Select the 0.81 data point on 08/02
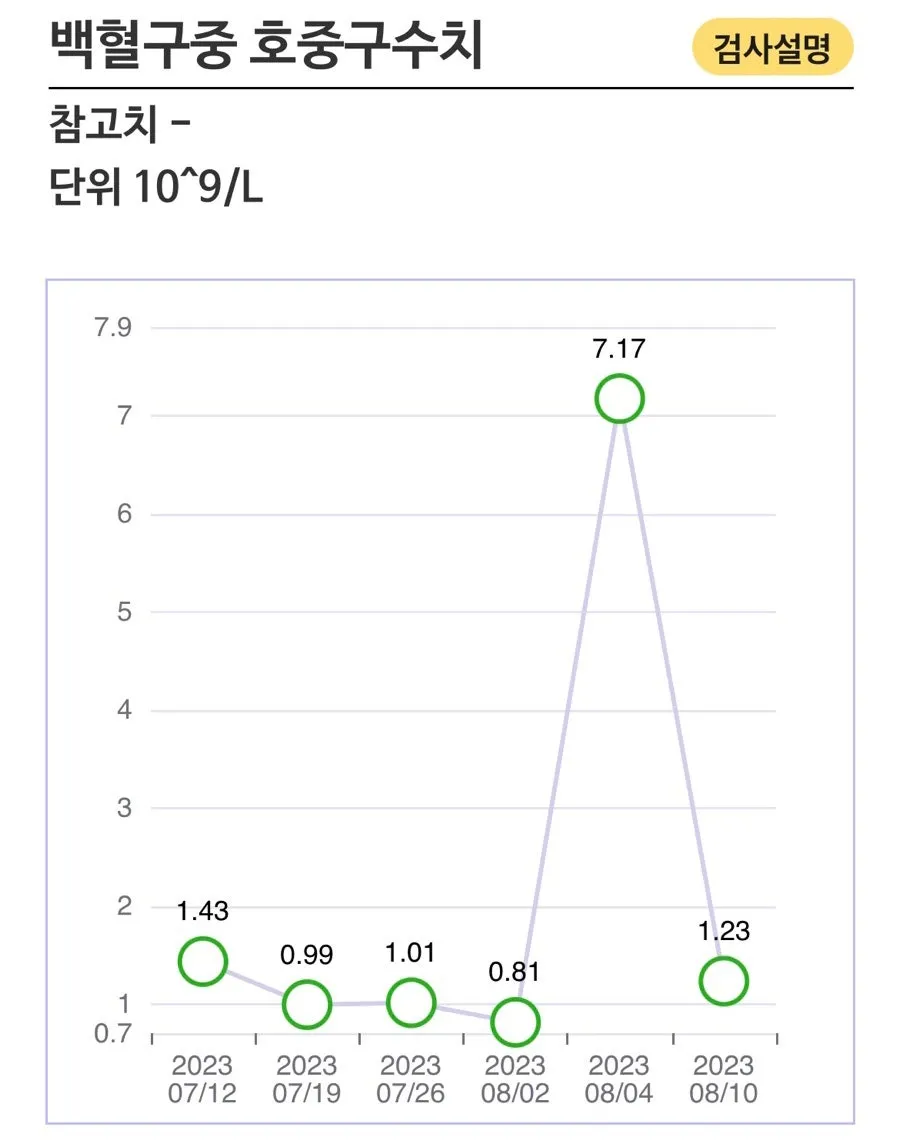The height and width of the screenshot is (1143, 900). [515, 1022]
